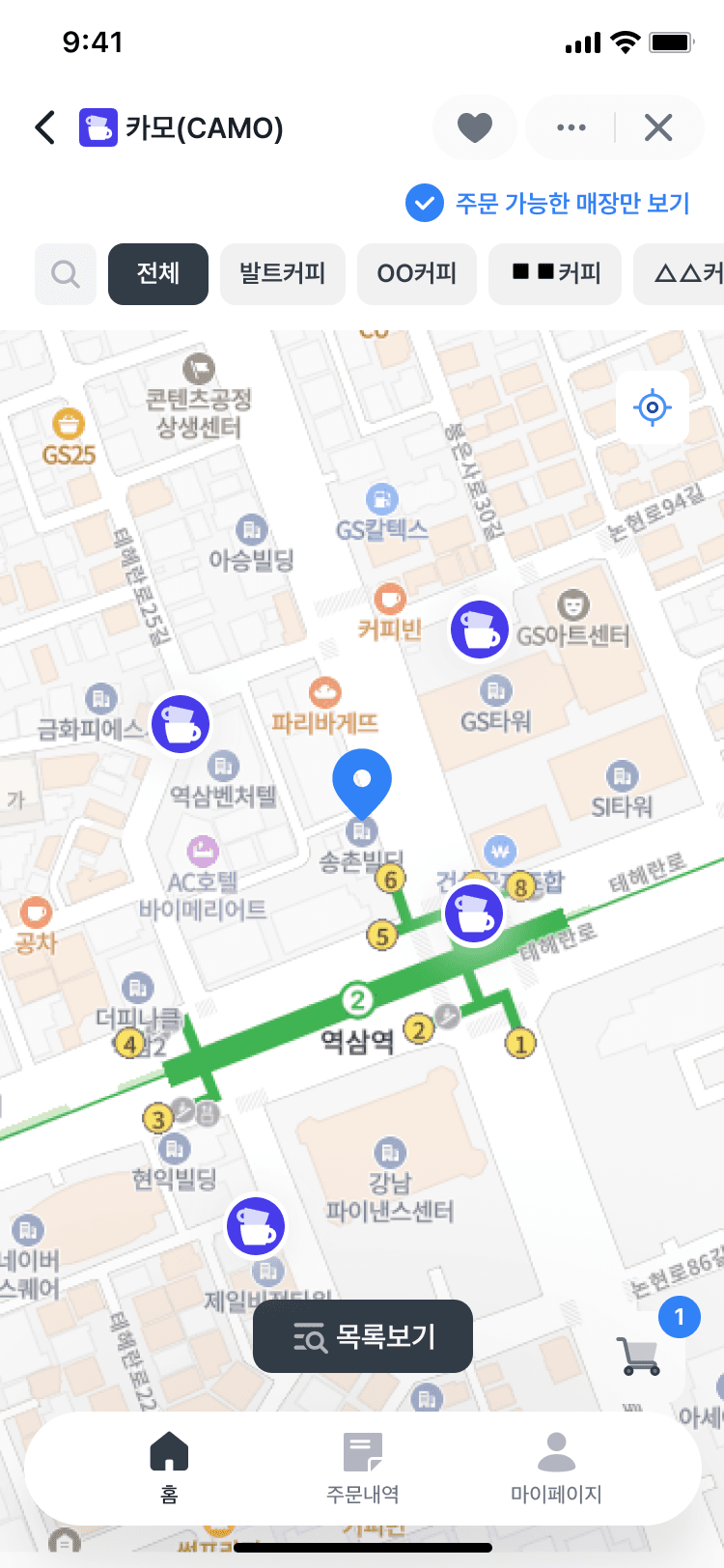
Task: Select the 전체 filter chip
Action: point(158,274)
